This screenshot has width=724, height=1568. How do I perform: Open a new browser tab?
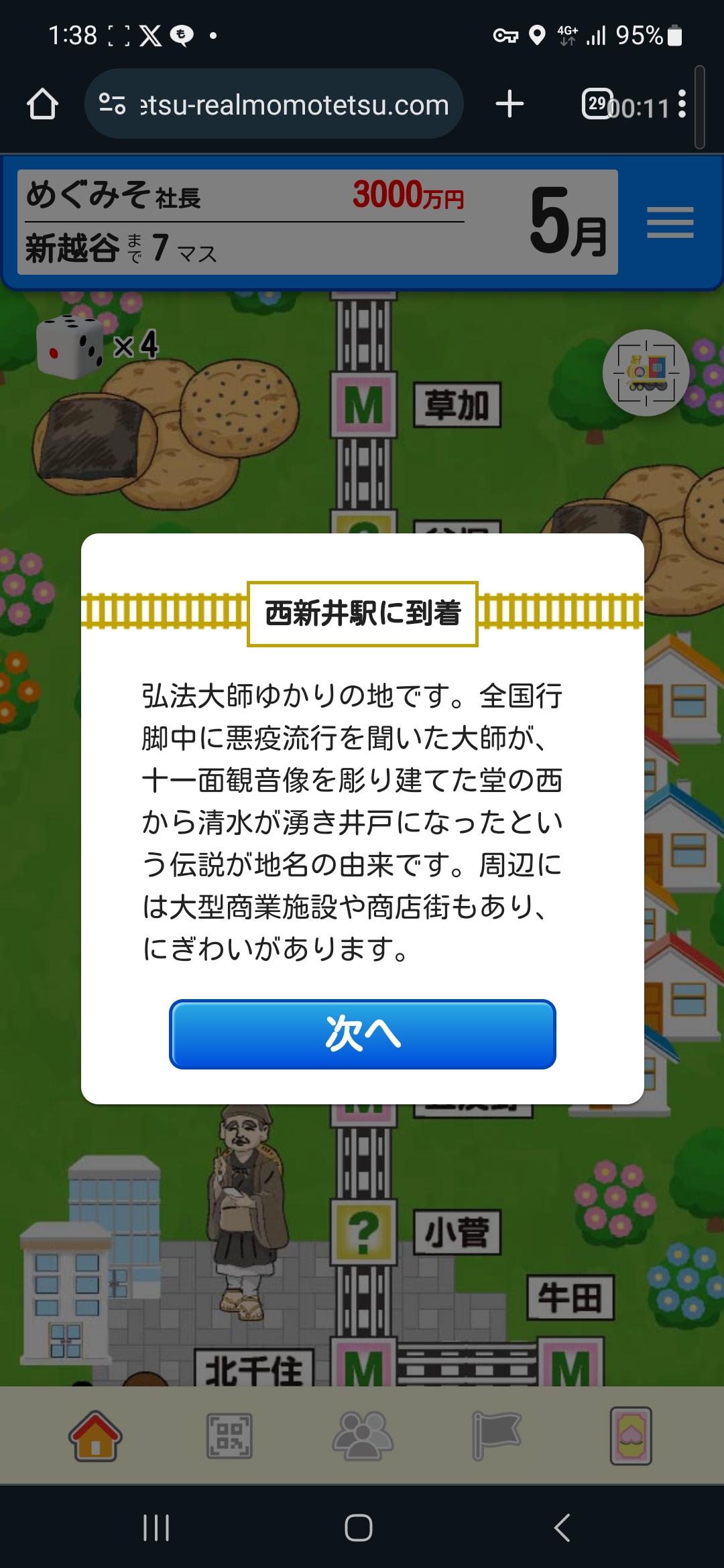(x=509, y=105)
